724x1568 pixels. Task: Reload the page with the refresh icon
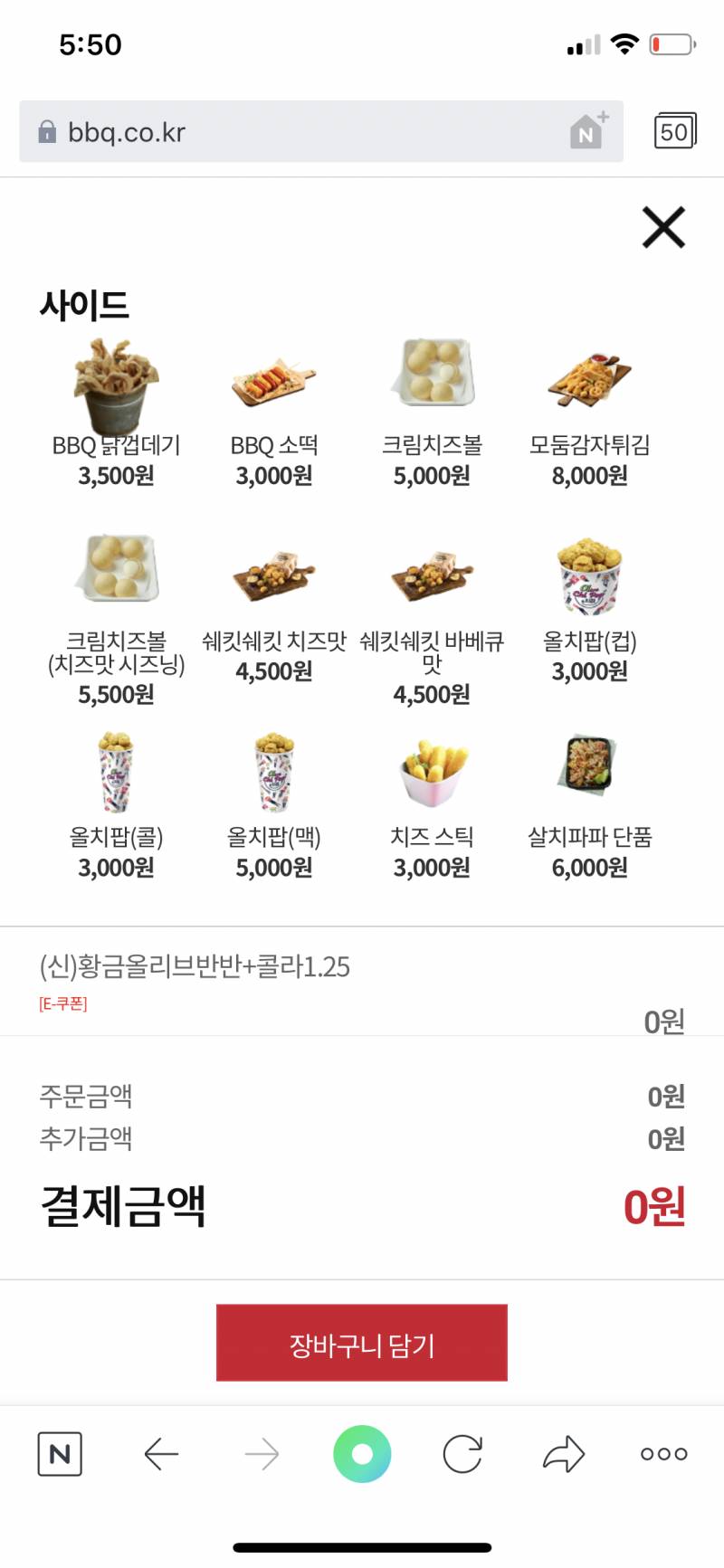click(462, 1454)
